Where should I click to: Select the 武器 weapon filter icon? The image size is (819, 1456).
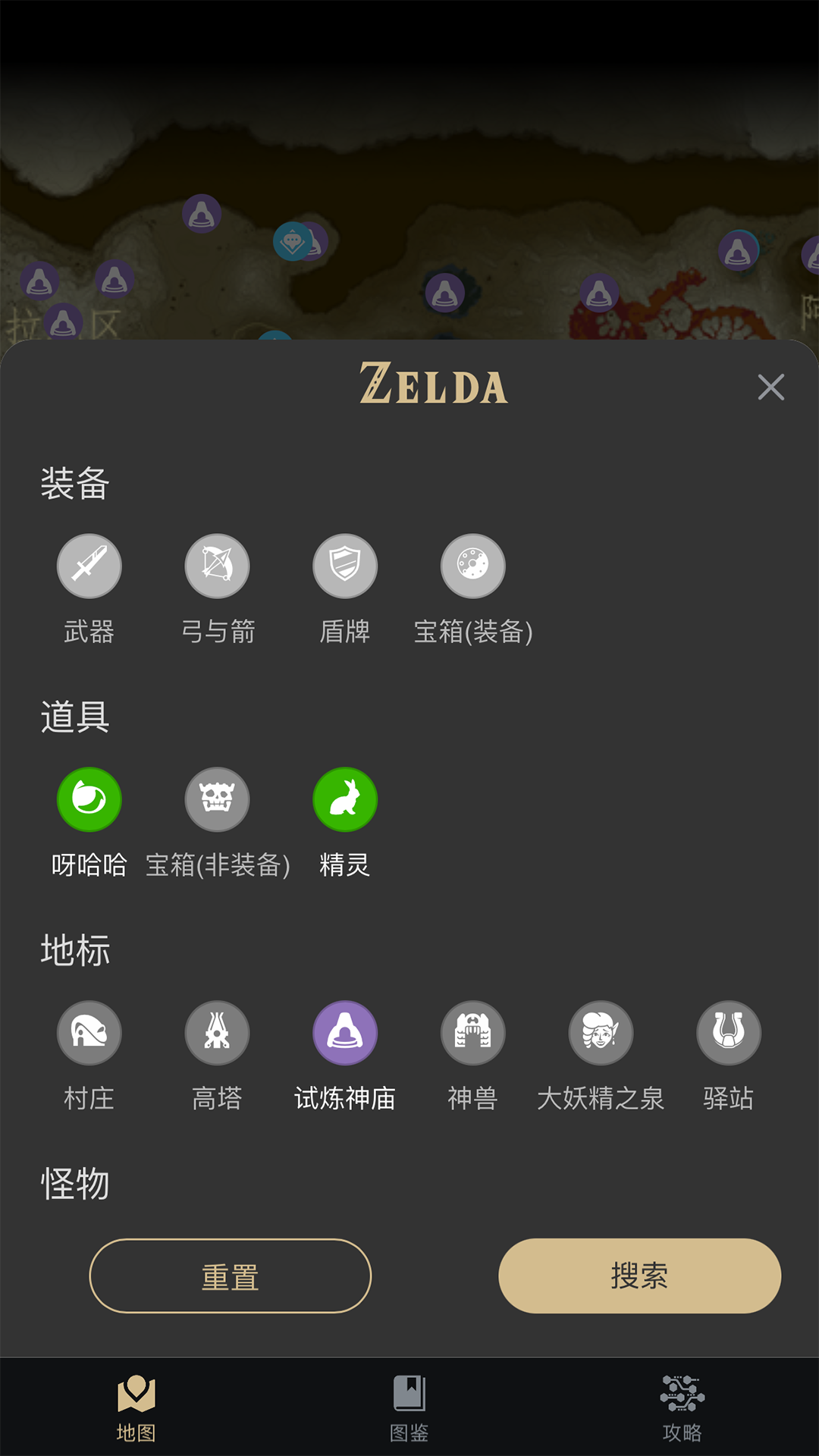pos(89,565)
